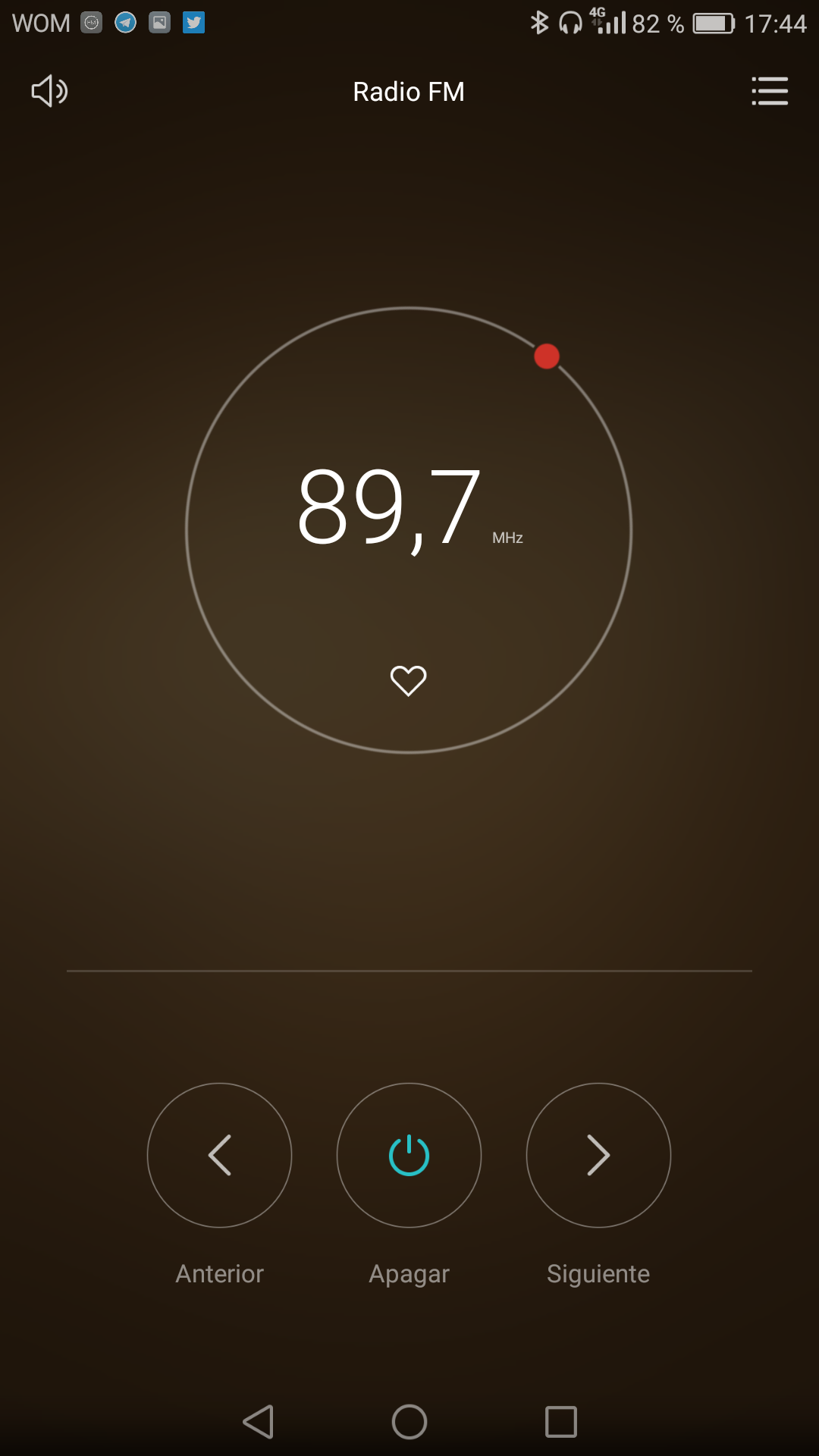
Task: Turn off the radio with Apagar
Action: pyautogui.click(x=409, y=1155)
